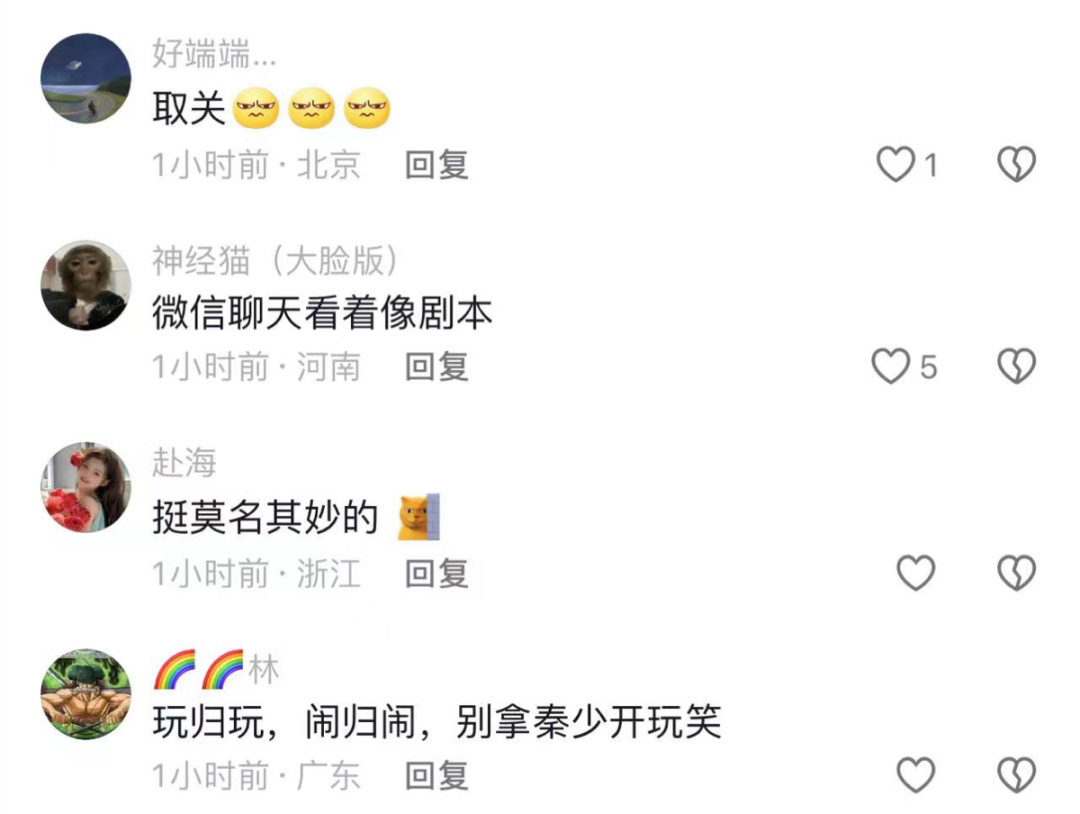1080x814 pixels.
Task: Open 神经猫（大脸版）'s profile avatar
Action: (x=86, y=285)
